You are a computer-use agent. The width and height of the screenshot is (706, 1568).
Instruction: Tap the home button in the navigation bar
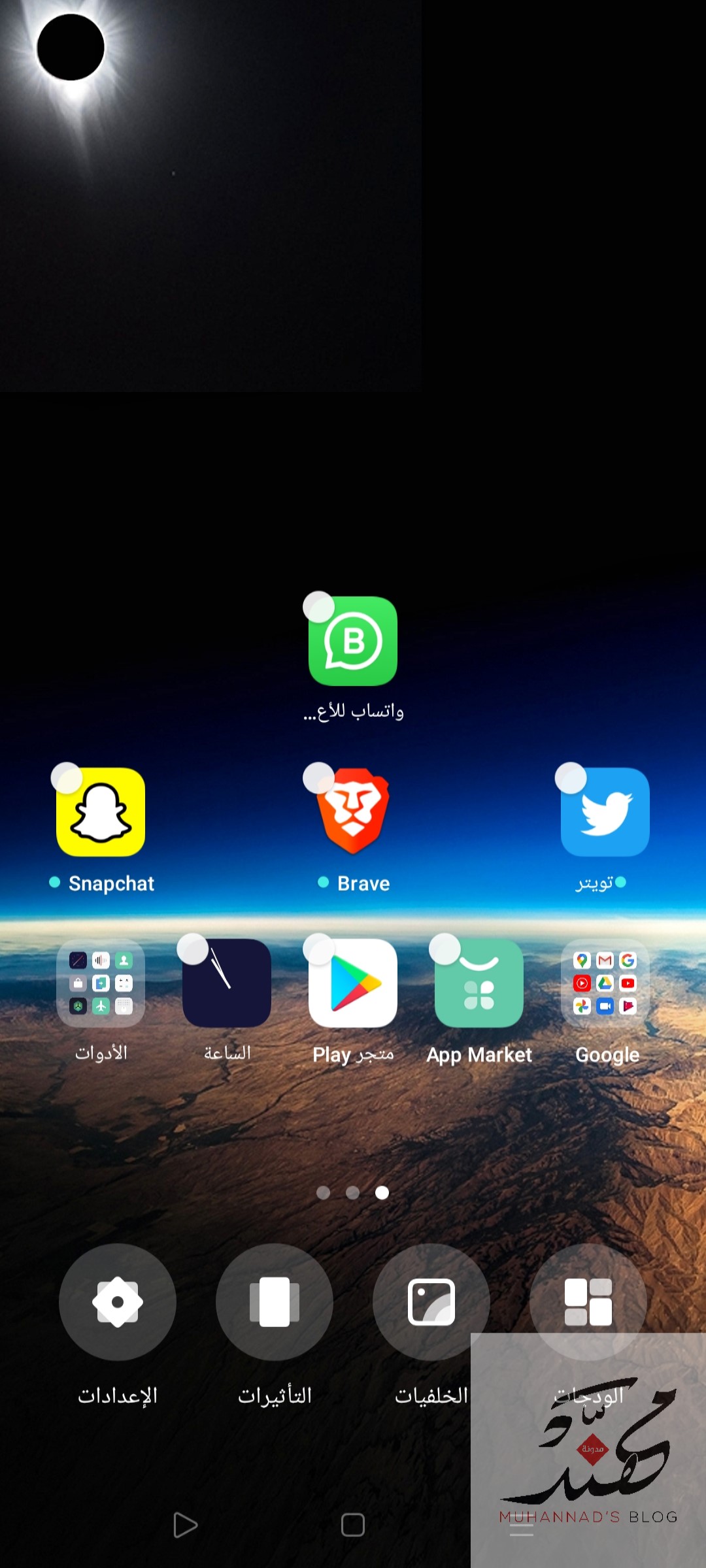(353, 1525)
